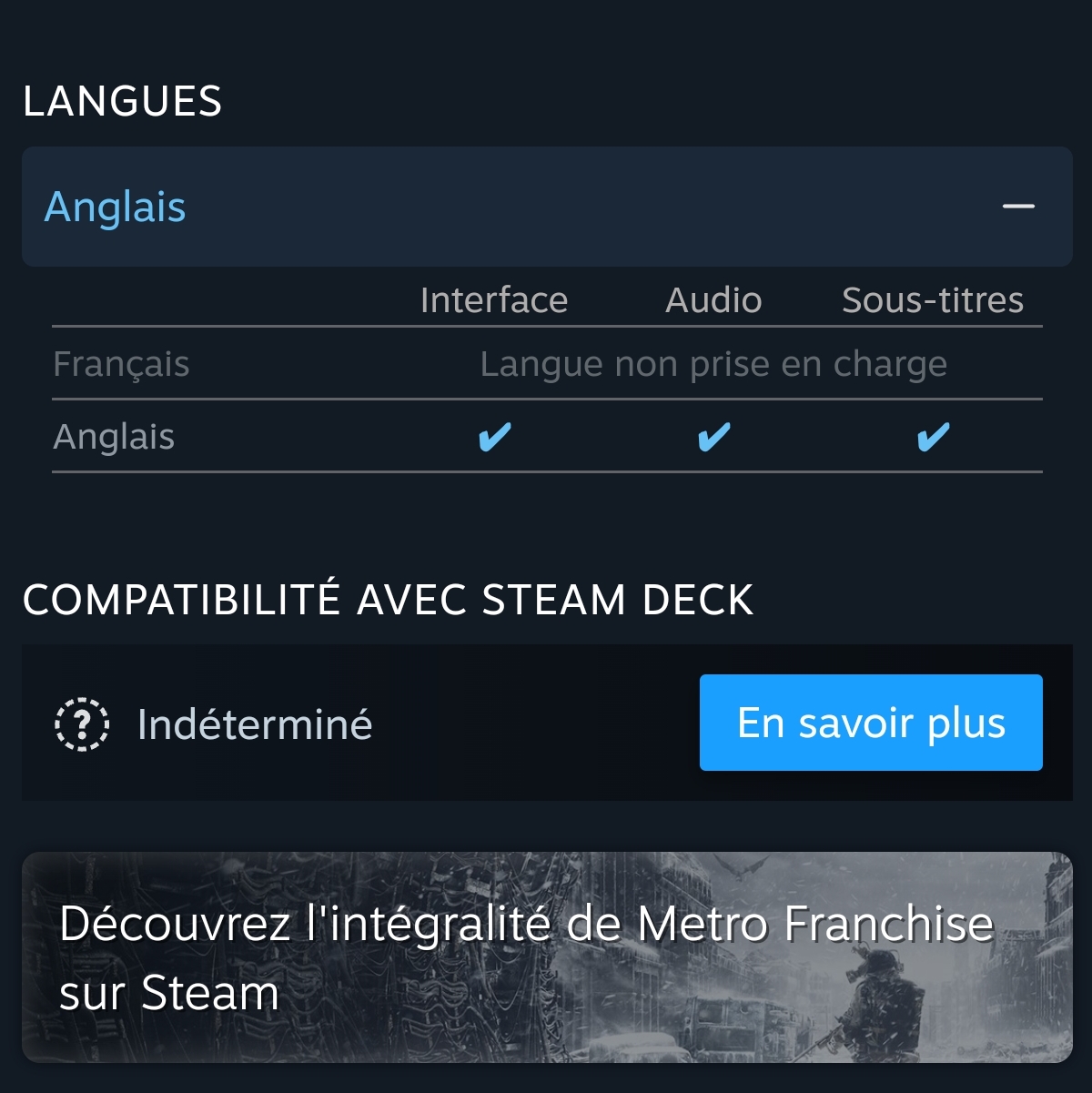1092x1093 pixels.
Task: Tap the En savoir plus button
Action: point(870,723)
